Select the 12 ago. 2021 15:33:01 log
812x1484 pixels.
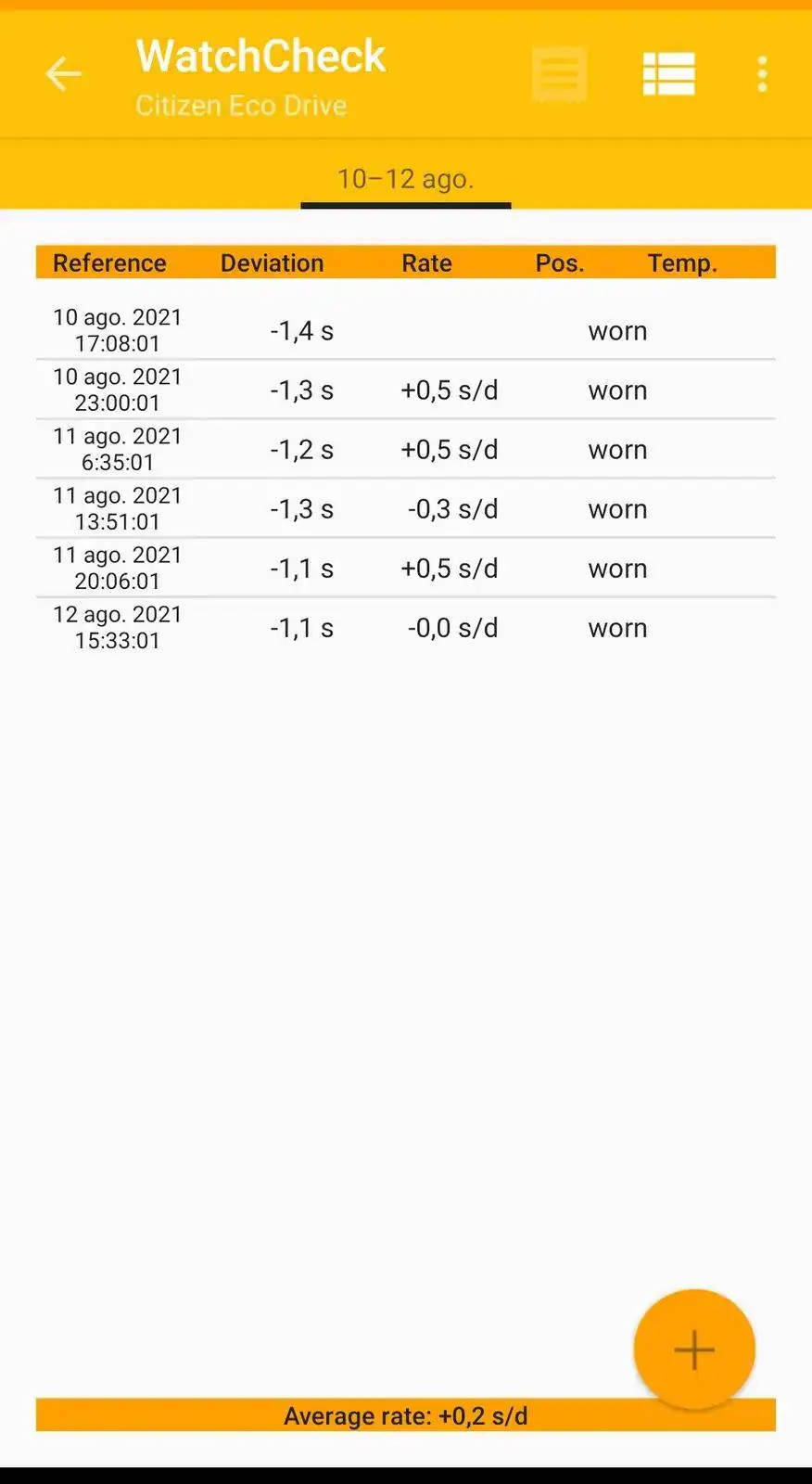(x=405, y=627)
